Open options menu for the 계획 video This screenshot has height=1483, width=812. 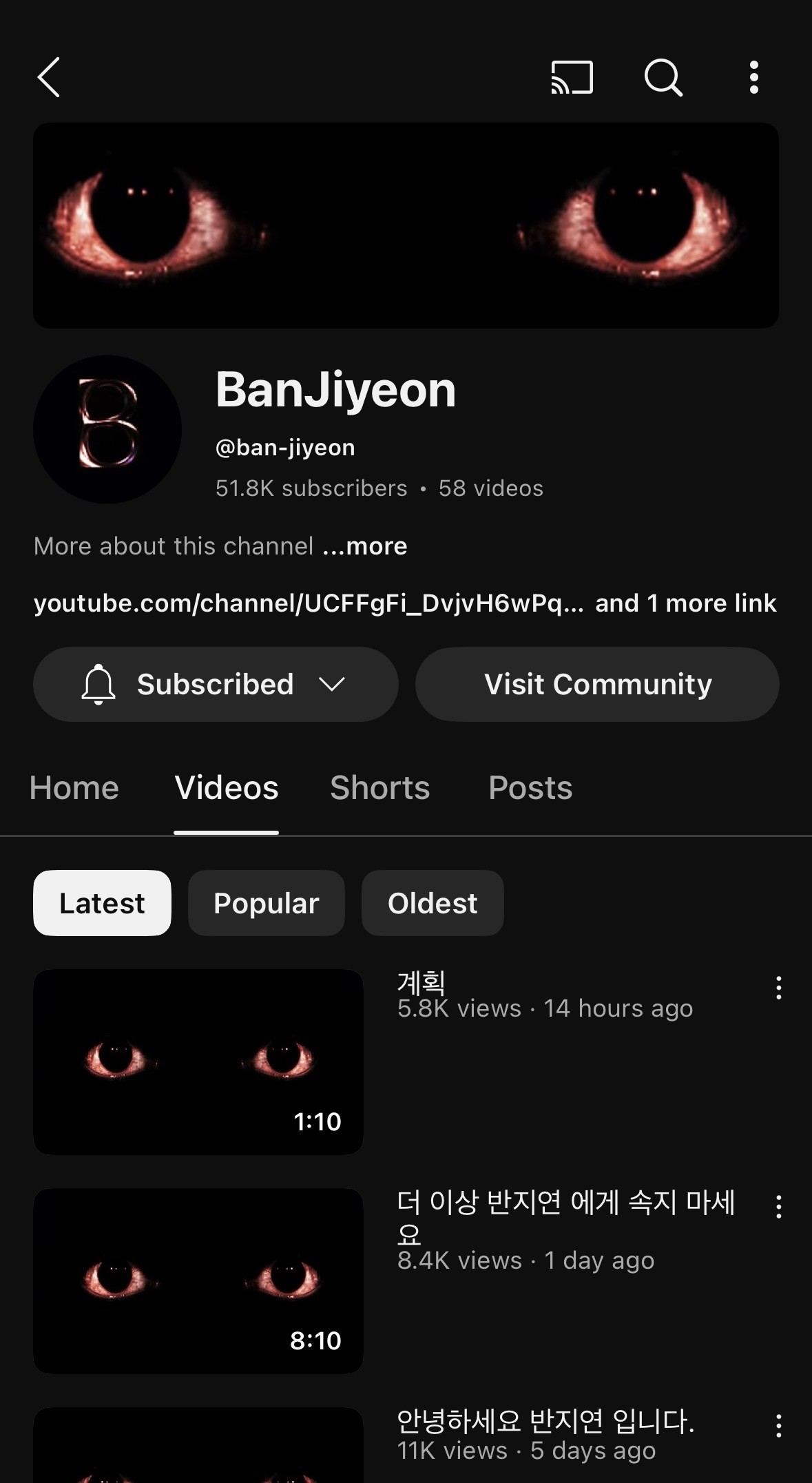[778, 988]
